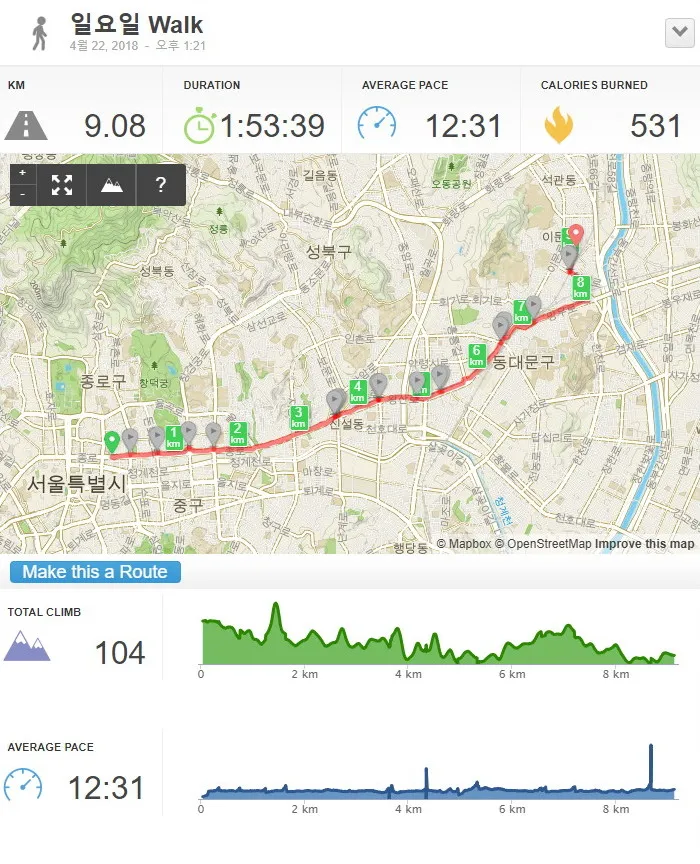Screen dimensions: 700x864
Task: Open map help question mark
Action: (160, 185)
